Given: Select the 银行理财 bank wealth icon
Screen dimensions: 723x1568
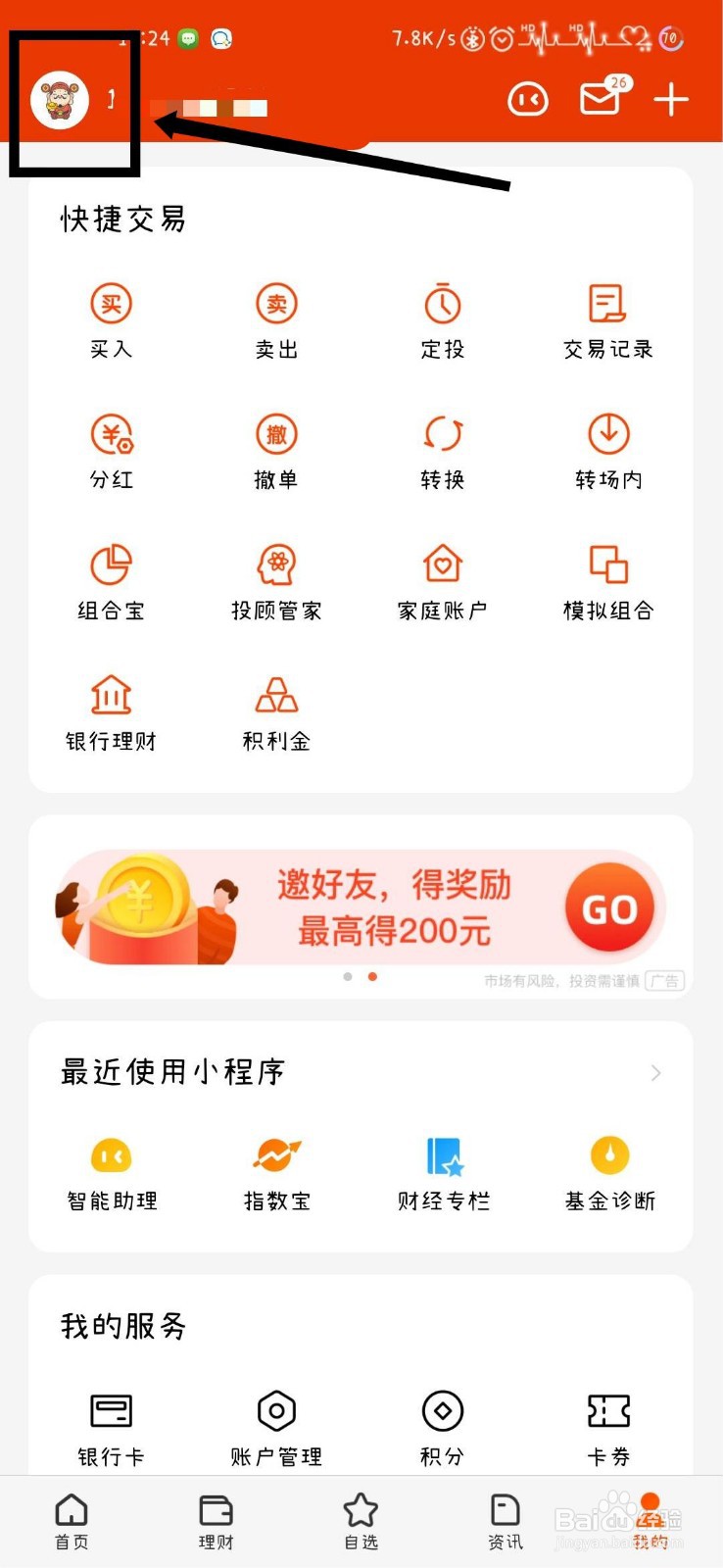Looking at the screenshot, I should point(111,696).
